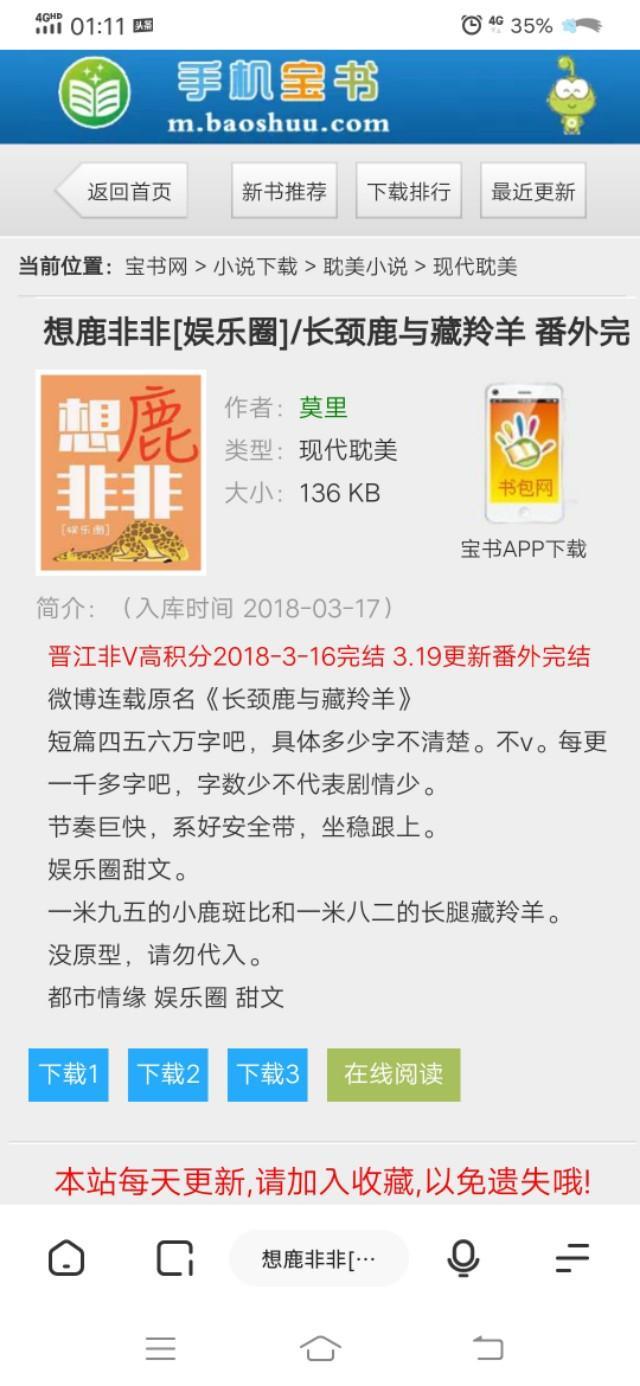
Task: Open 宝书网 breadcrumb link
Action: point(156,267)
